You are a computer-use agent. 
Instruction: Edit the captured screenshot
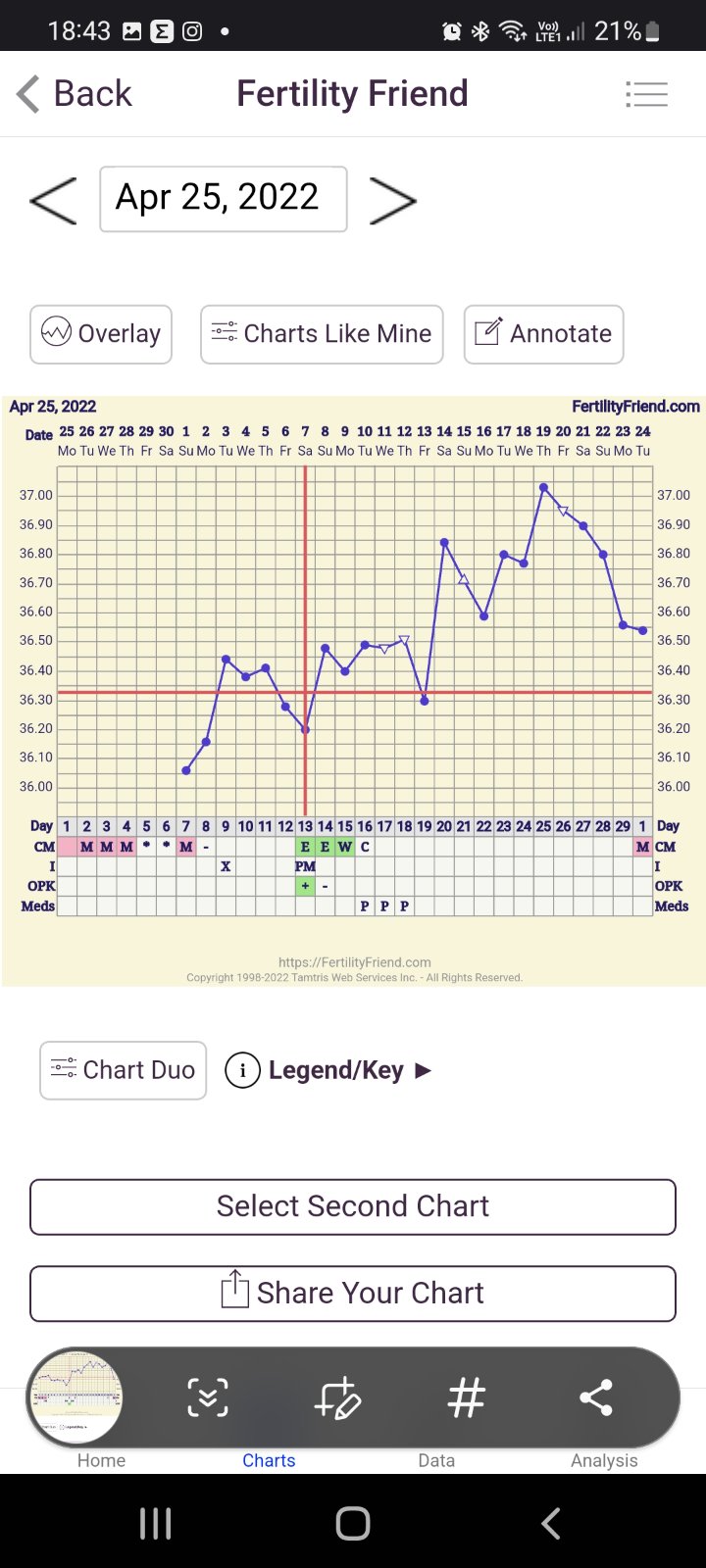coord(337,1397)
